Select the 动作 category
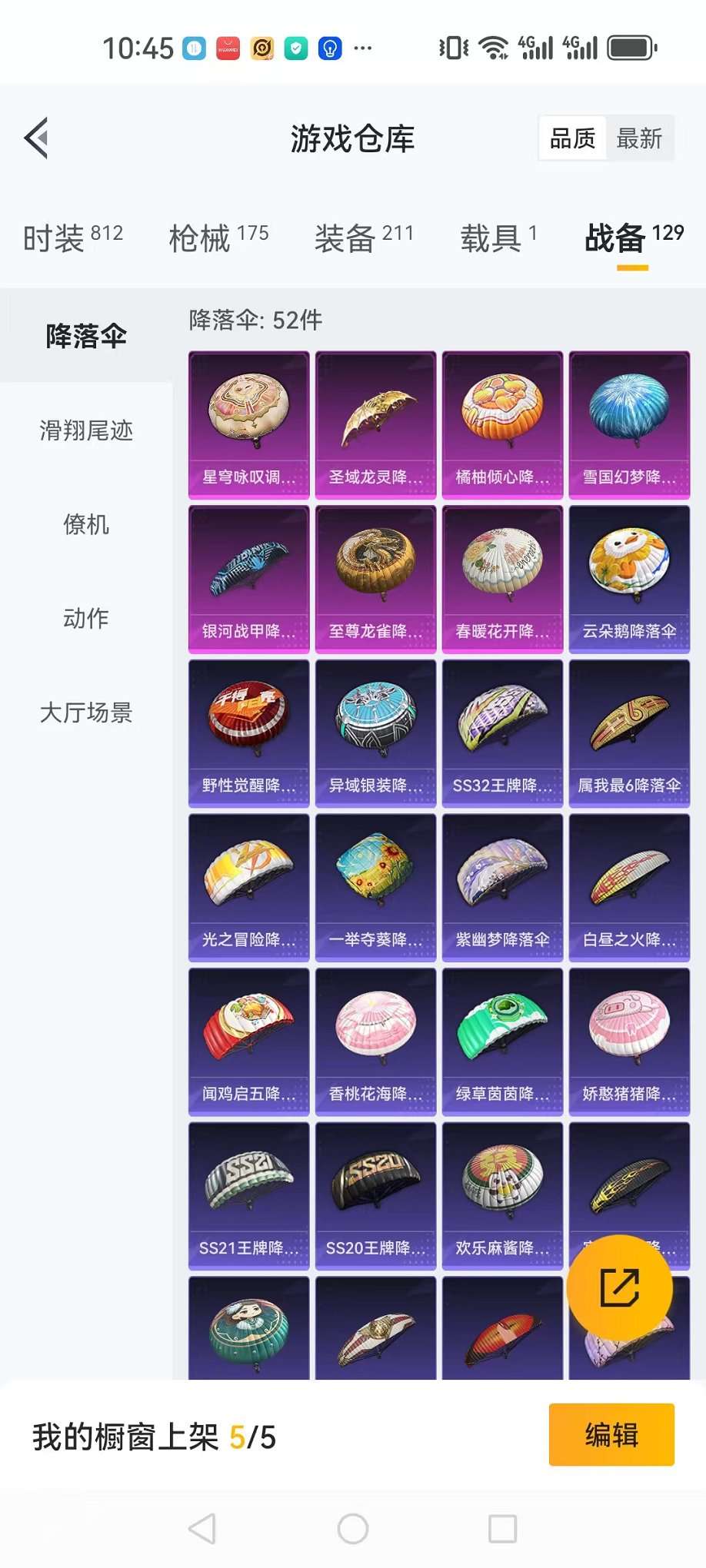The width and height of the screenshot is (706, 1568). pyautogui.click(x=86, y=619)
